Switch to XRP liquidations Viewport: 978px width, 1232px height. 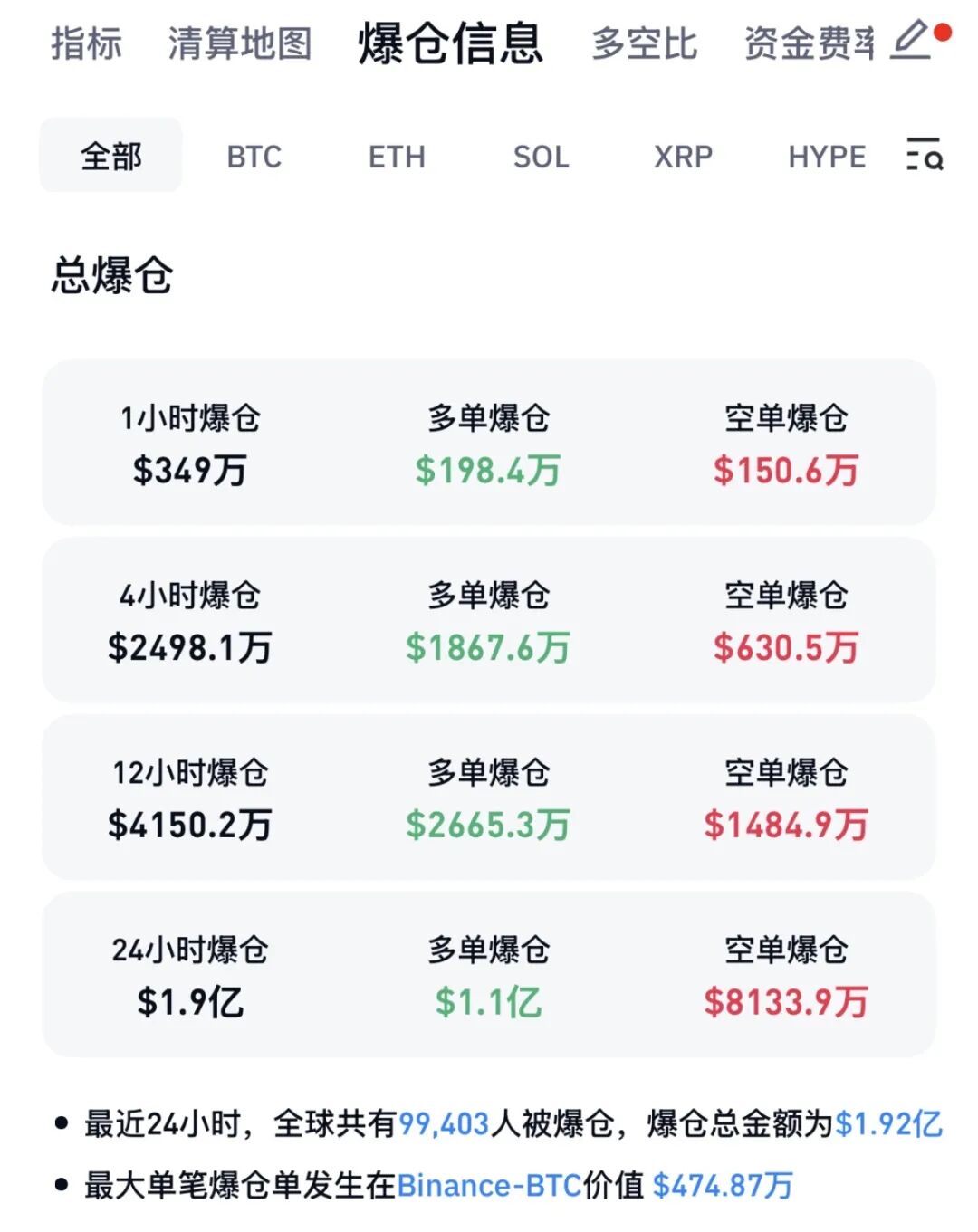point(683,157)
